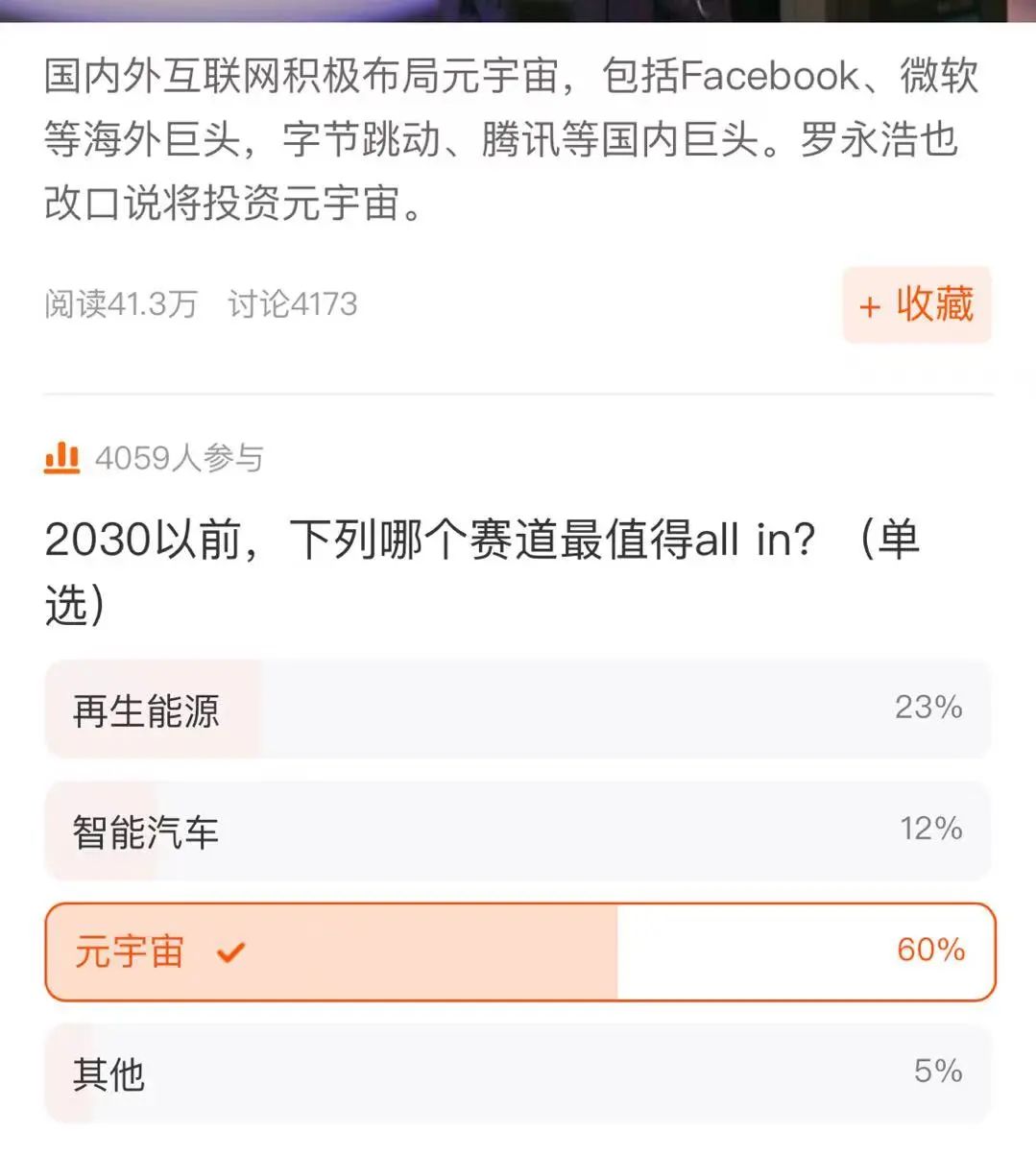Viewport: 1036px width, 1156px height.
Task: Tap the 收藏 button to save the topic
Action: pyautogui.click(x=916, y=305)
